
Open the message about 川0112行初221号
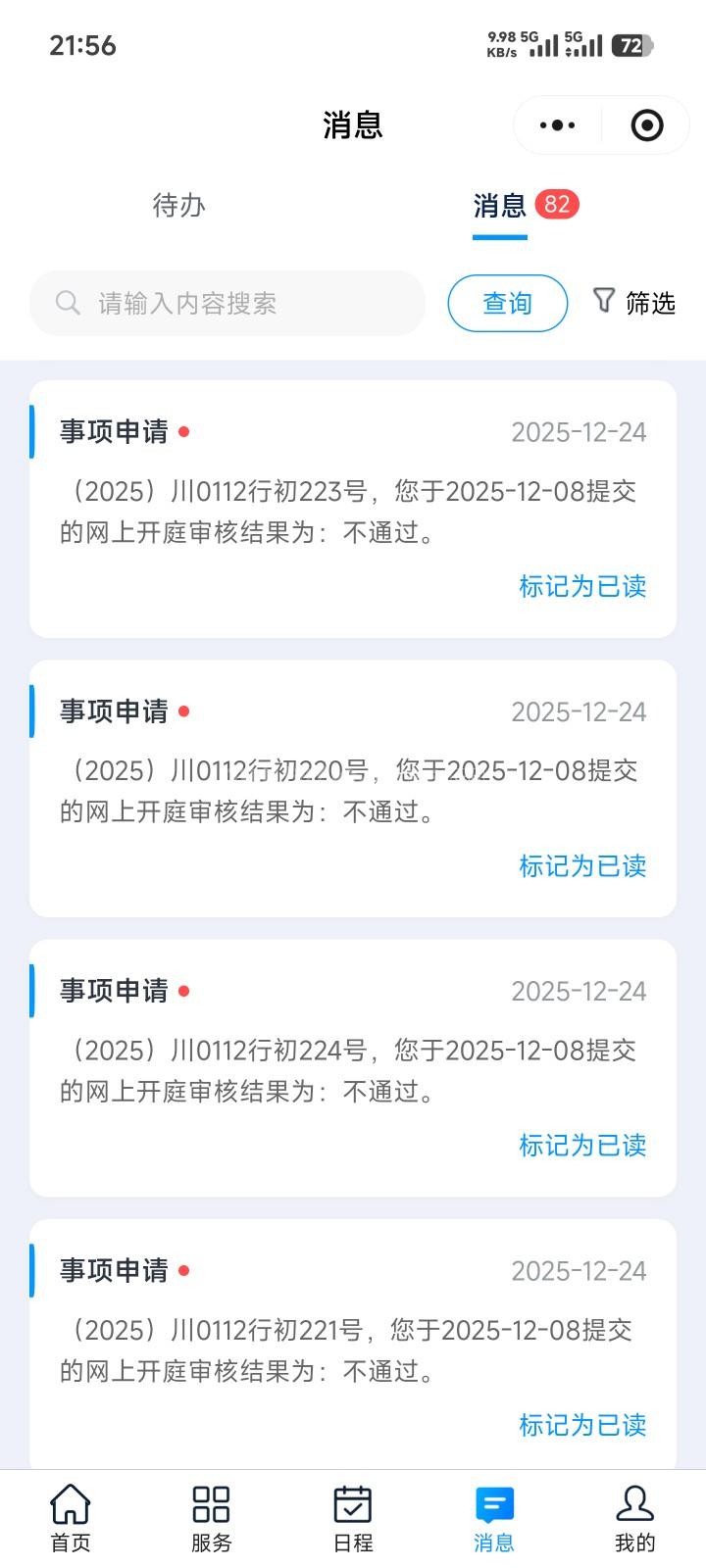coord(348,1348)
